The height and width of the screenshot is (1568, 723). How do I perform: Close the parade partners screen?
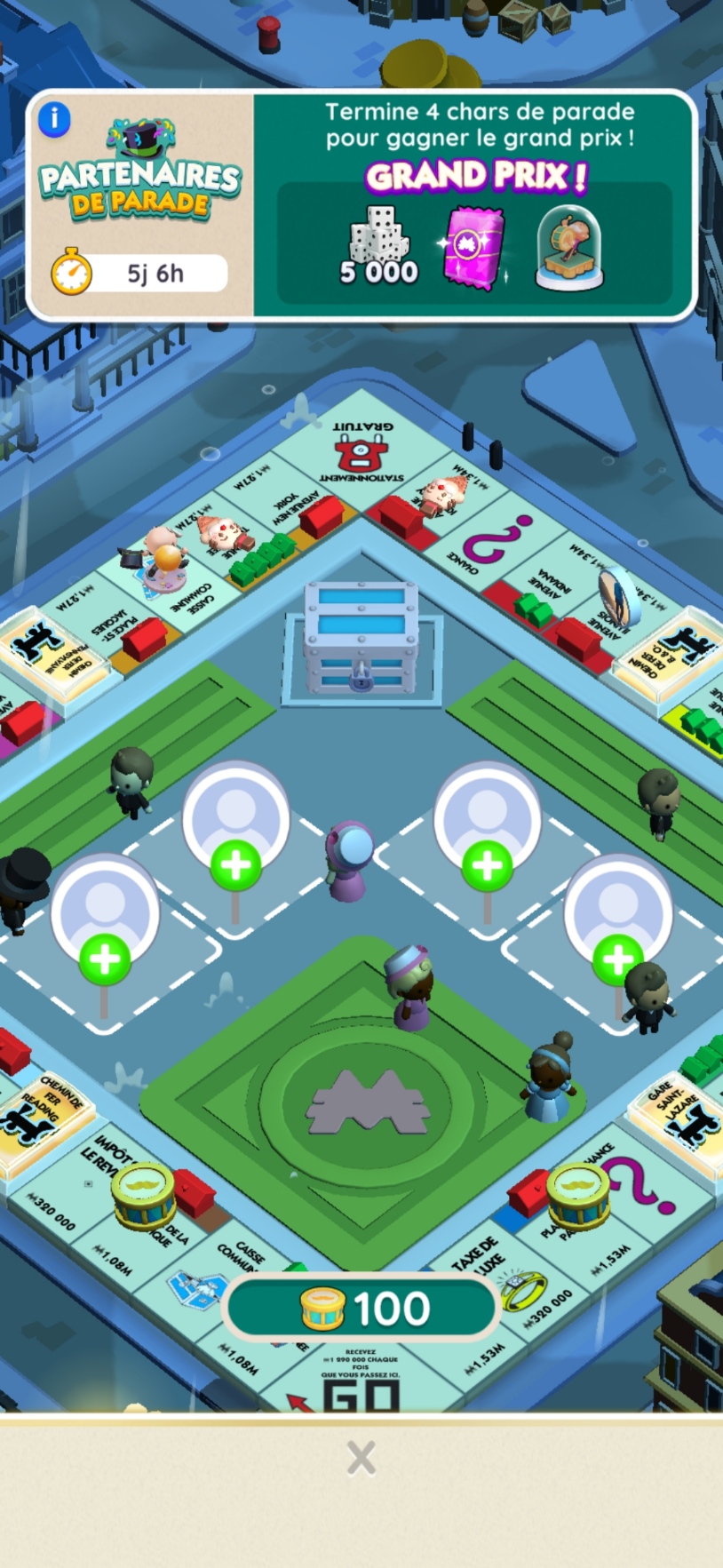point(361,1457)
